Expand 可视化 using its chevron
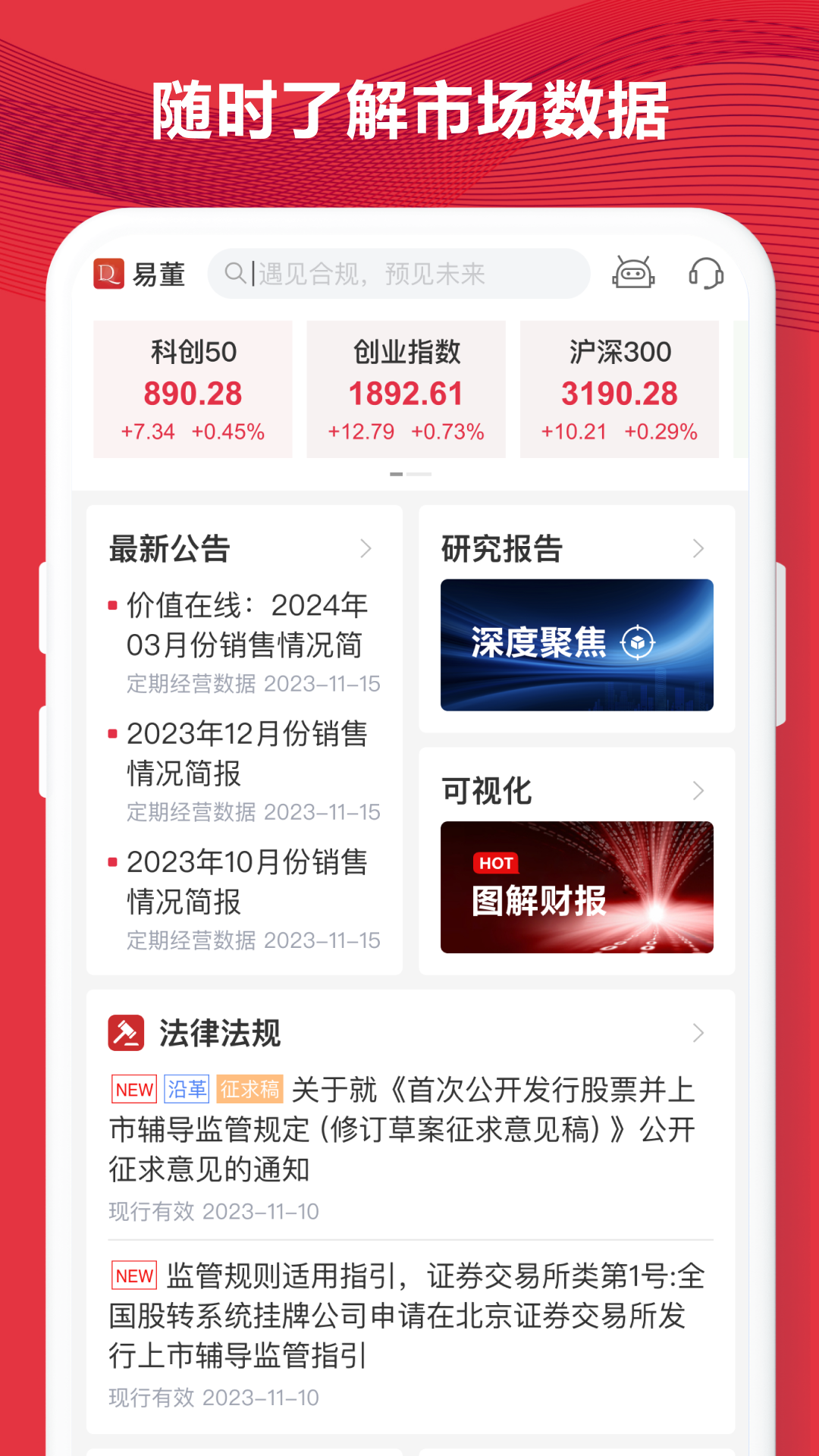 698,791
